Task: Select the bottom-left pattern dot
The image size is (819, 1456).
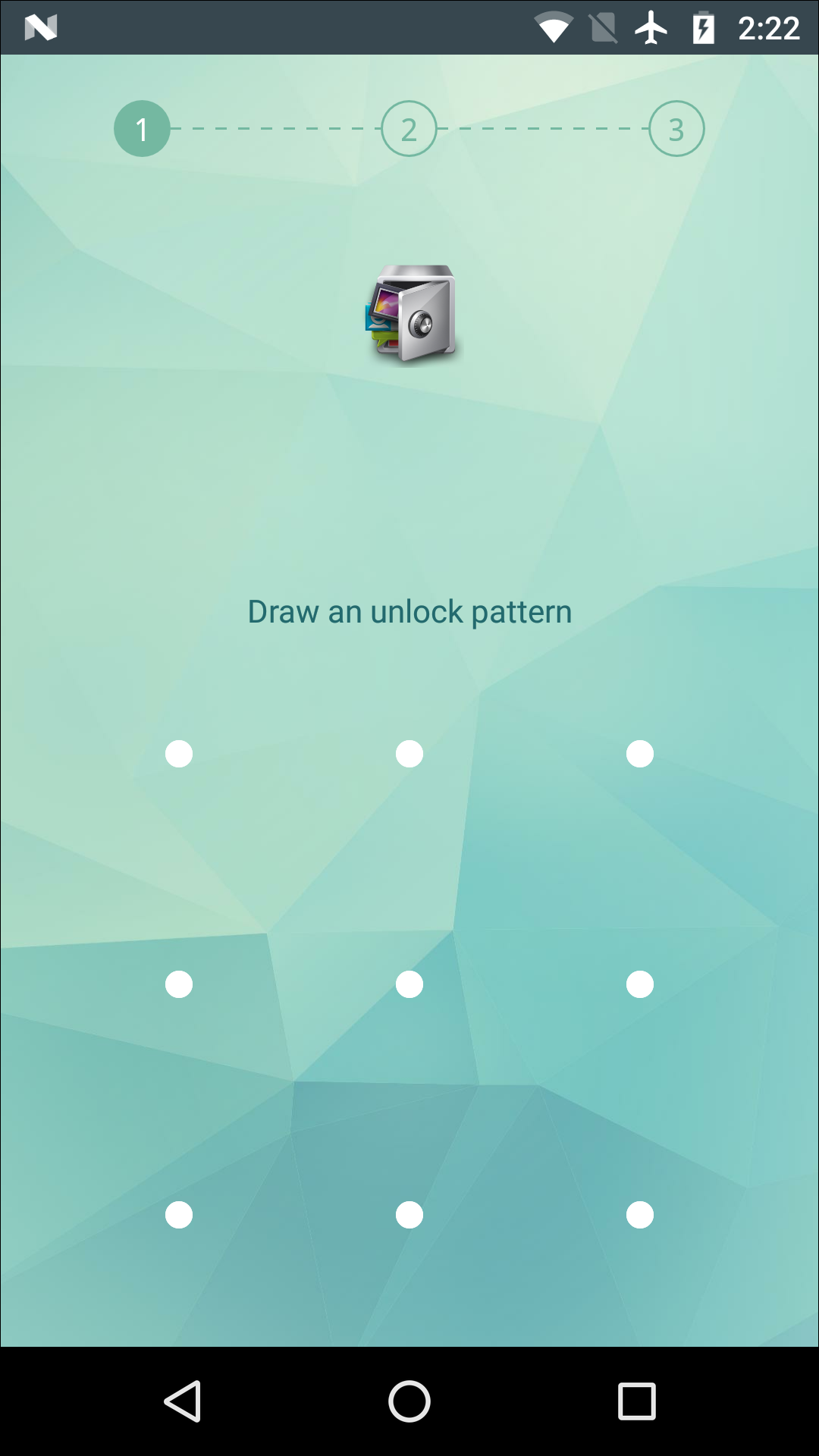Action: [x=179, y=1215]
